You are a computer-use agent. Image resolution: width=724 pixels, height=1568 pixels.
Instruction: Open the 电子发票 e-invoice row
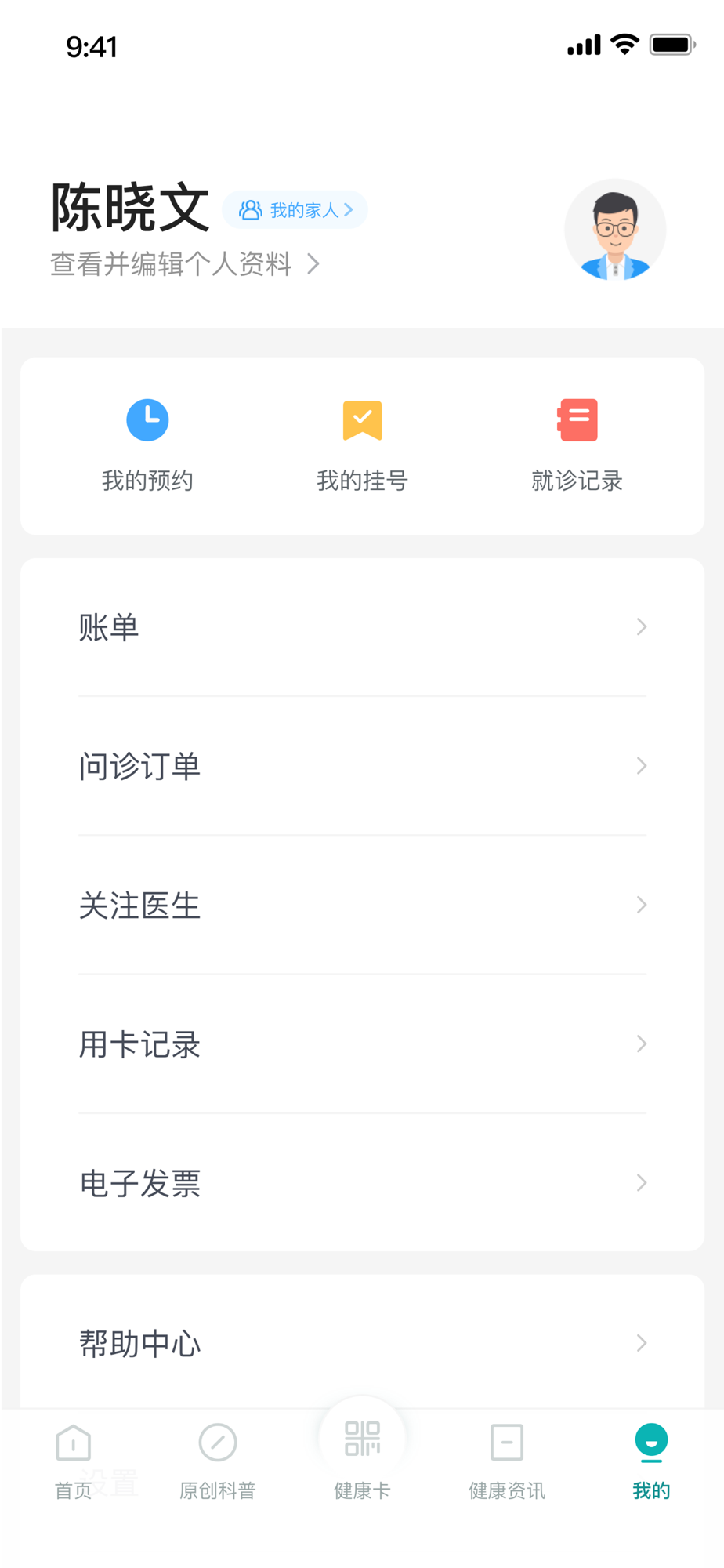(x=362, y=1182)
